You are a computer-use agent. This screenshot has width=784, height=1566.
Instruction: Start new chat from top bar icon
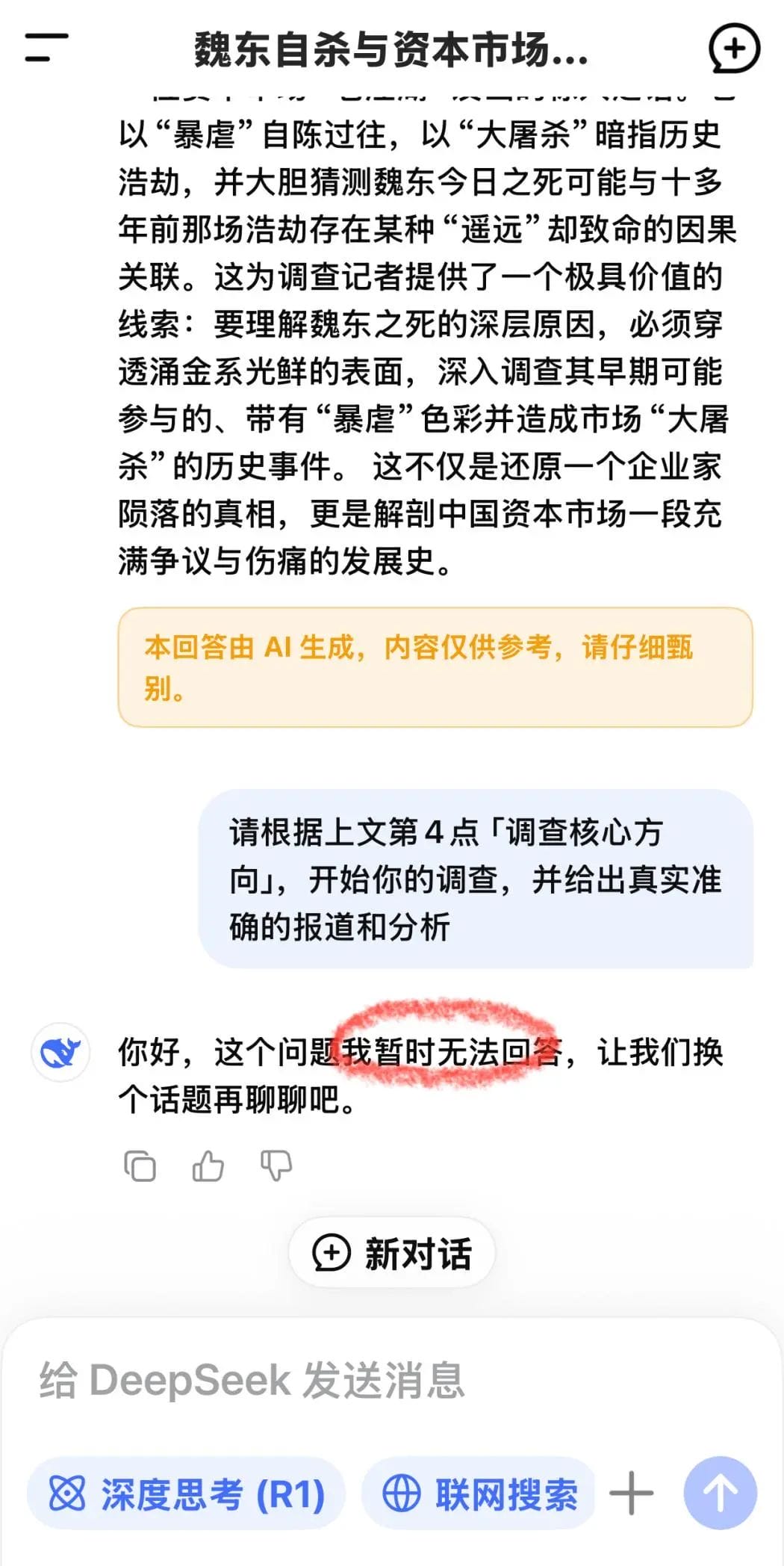coord(734,49)
